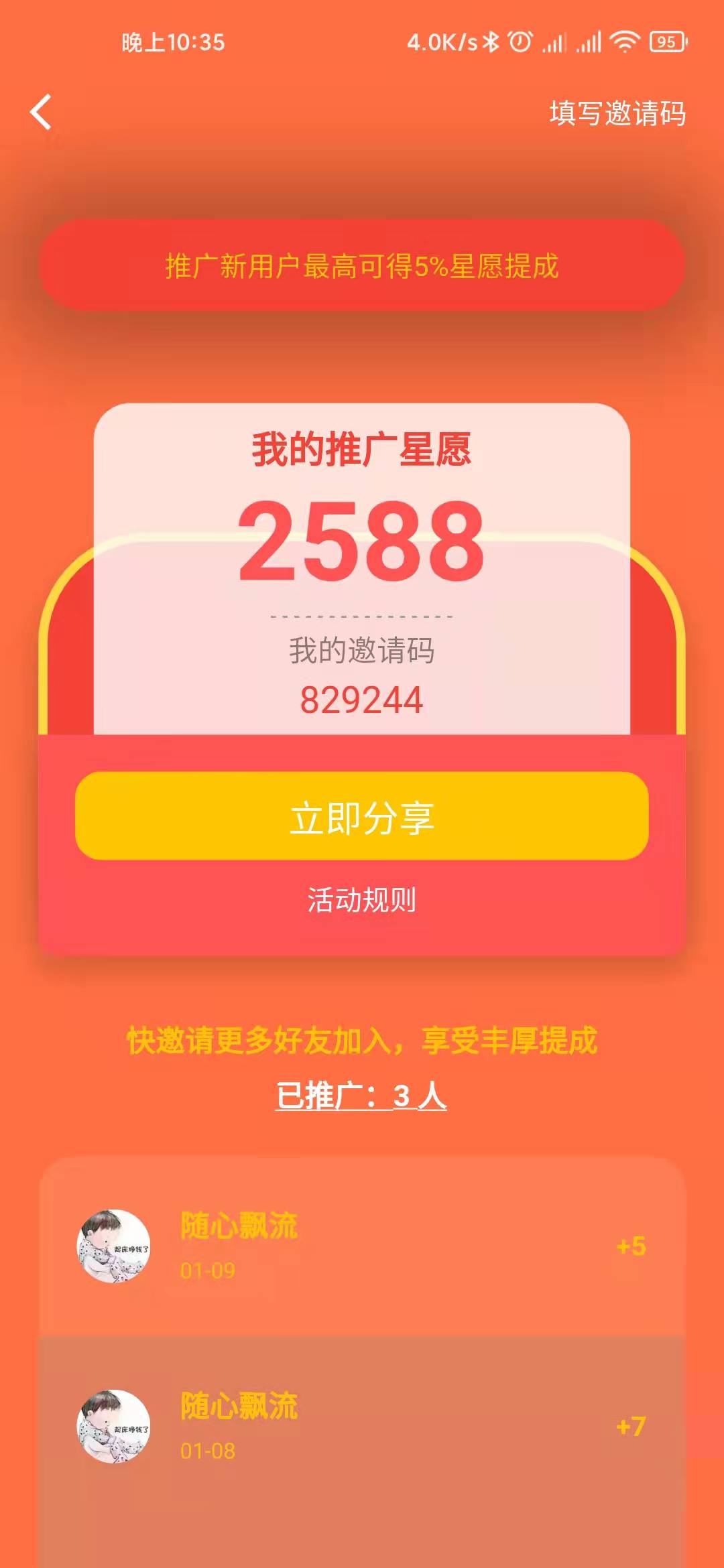Open 填写邀请码 to enter an invite code
The height and width of the screenshot is (1568, 724).
tap(617, 113)
